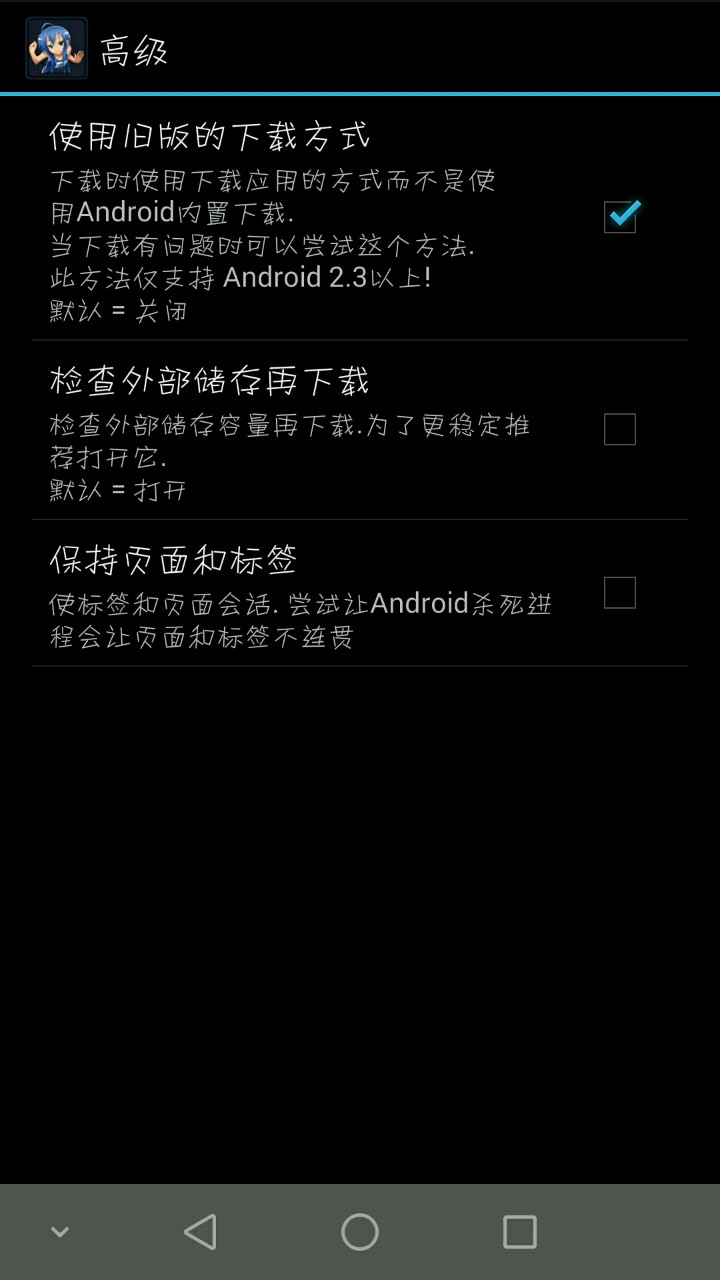Go back using the navigation bar

tap(200, 1231)
